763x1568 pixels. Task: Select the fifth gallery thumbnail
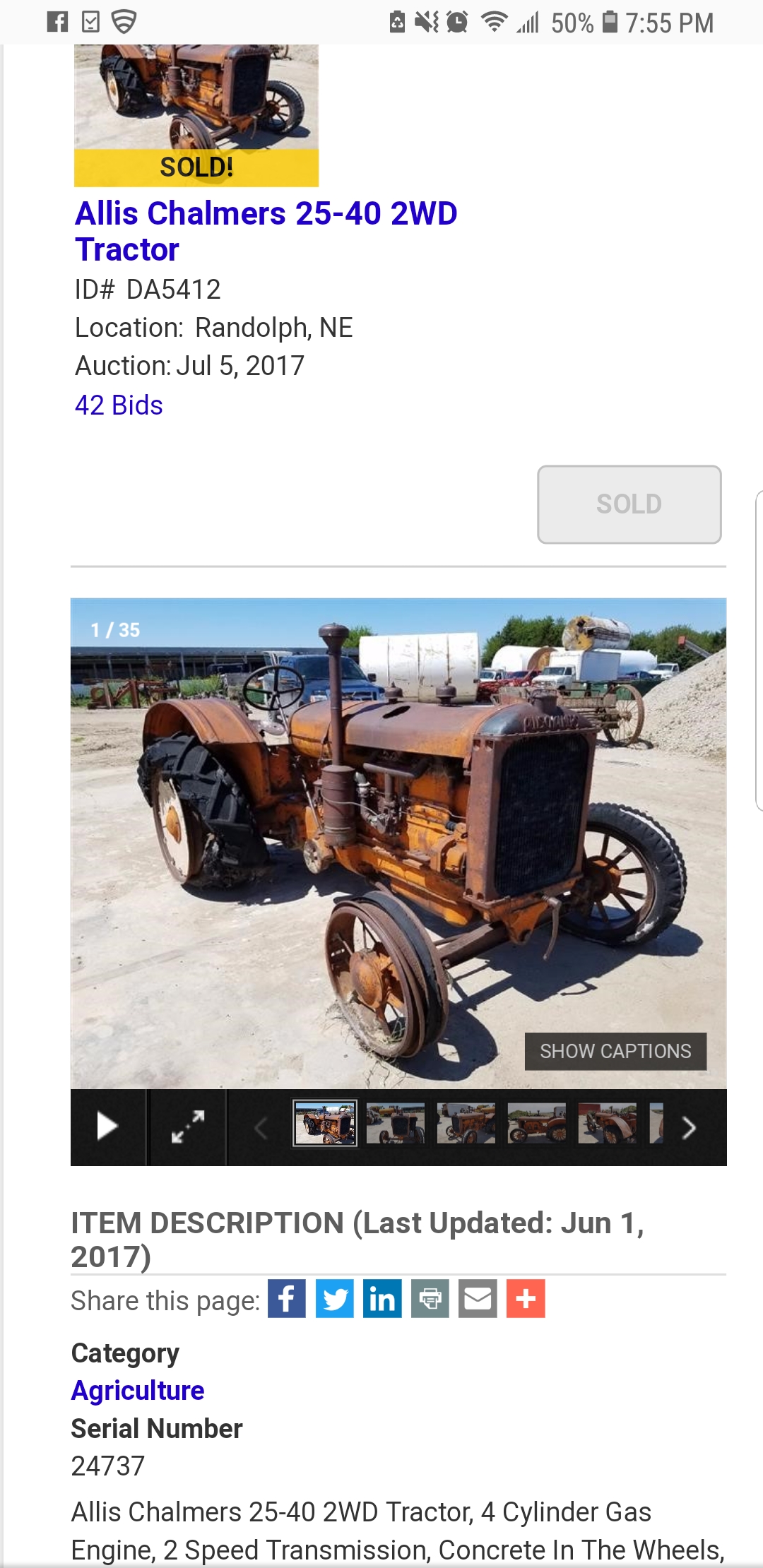tap(607, 1123)
